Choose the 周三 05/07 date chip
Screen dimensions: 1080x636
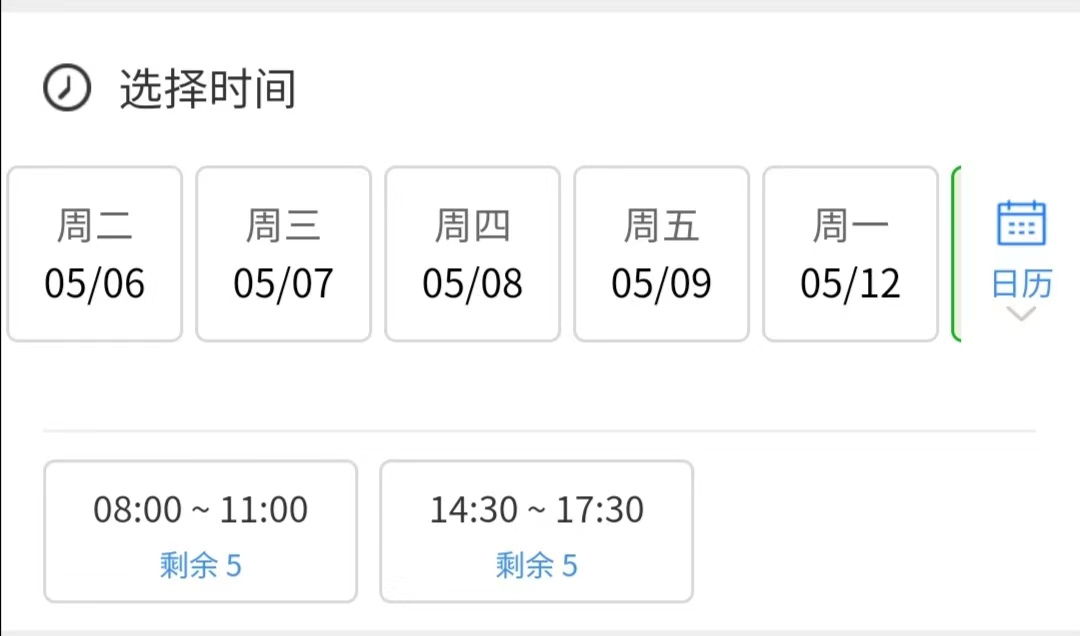pos(283,254)
